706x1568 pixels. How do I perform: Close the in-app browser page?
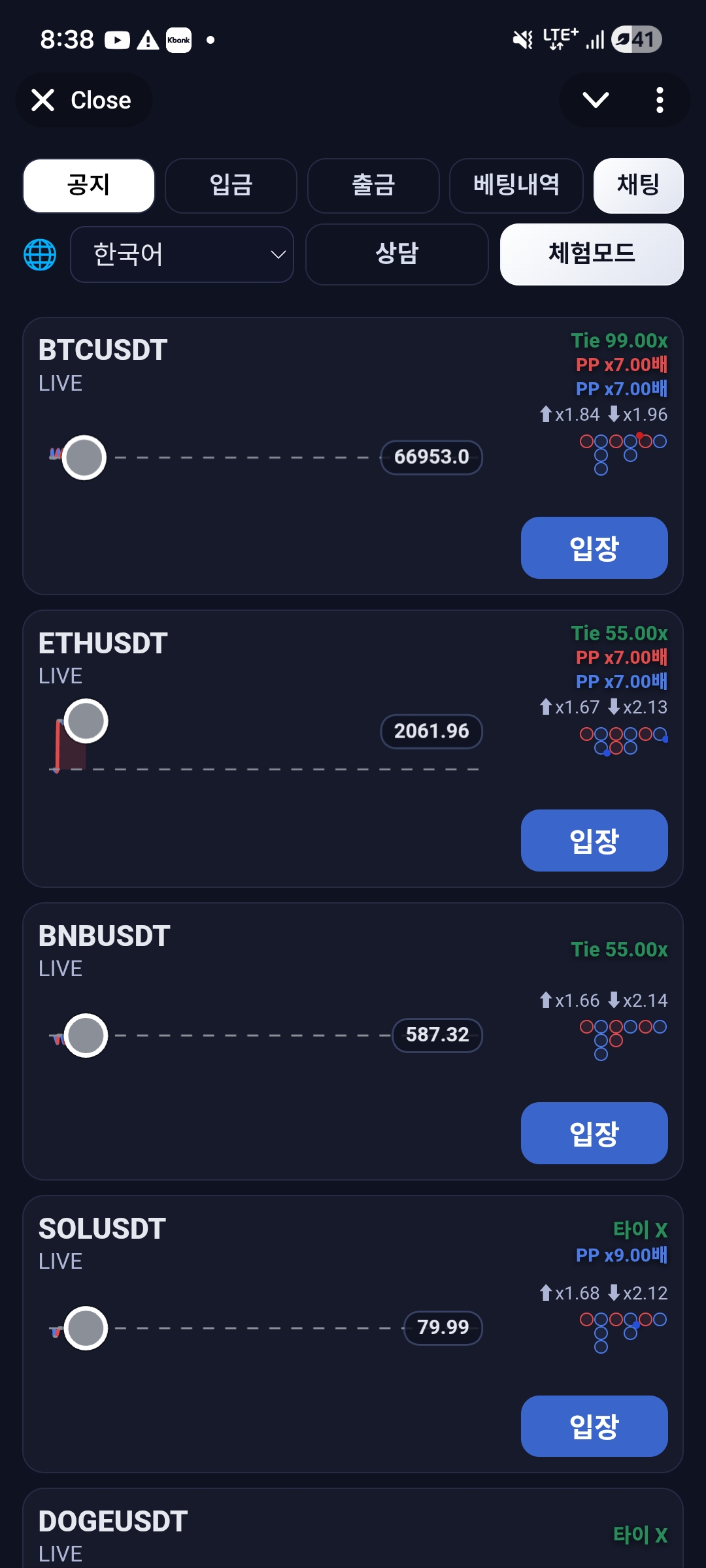tap(82, 101)
